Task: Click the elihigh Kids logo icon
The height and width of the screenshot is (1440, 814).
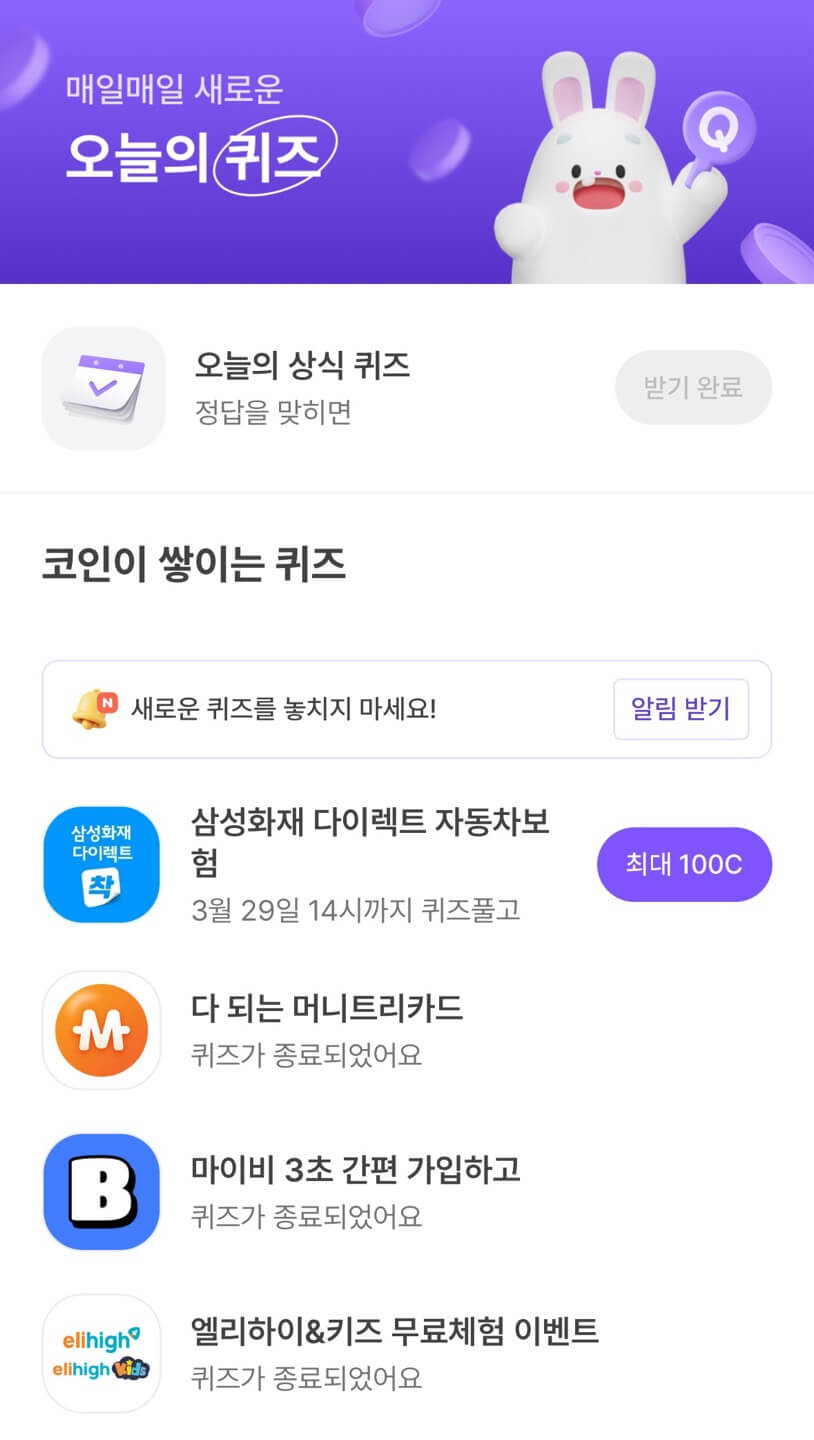Action: pyautogui.click(x=101, y=1354)
